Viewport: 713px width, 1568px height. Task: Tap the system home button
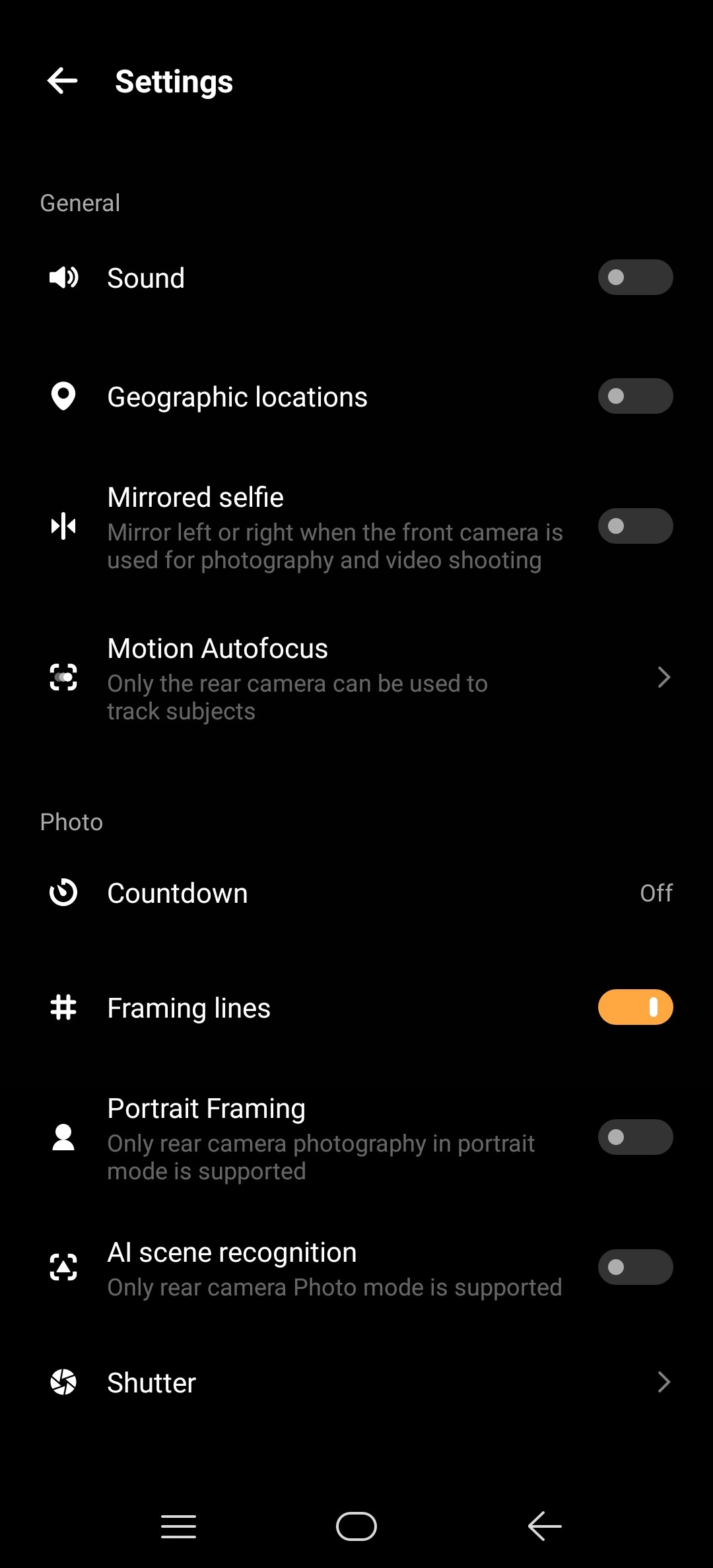356,1526
